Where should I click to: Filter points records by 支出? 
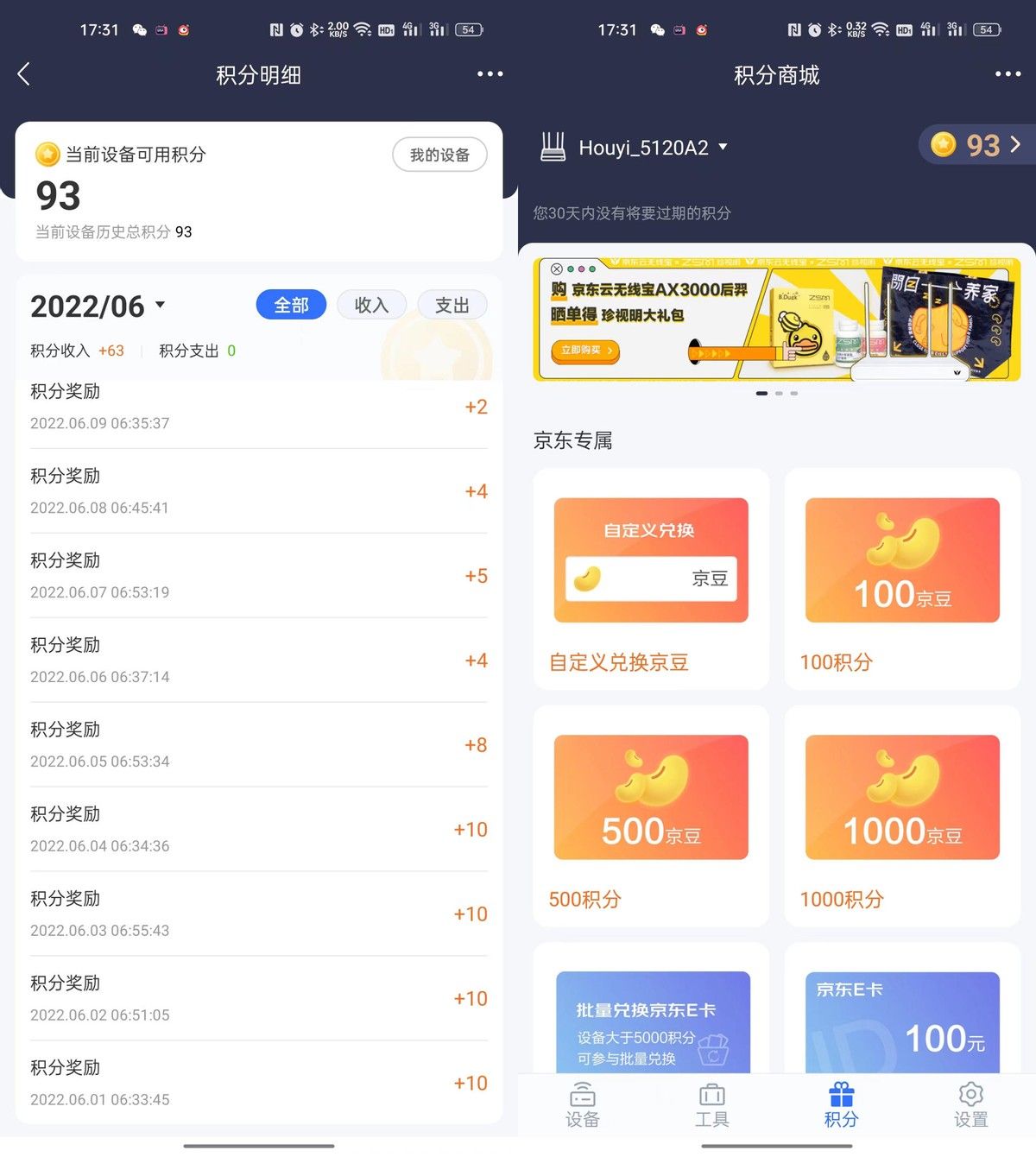click(452, 305)
